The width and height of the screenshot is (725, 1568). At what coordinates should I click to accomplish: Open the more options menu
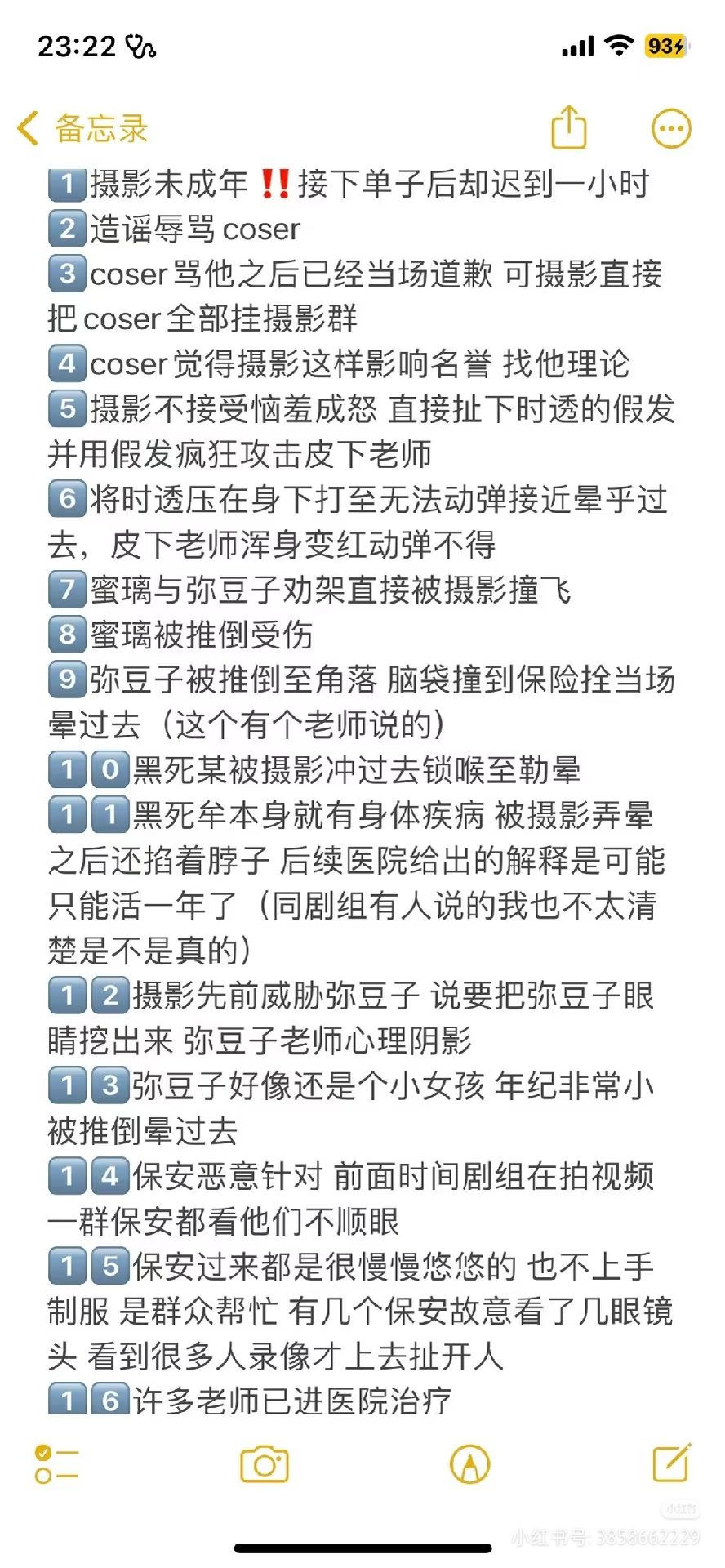click(671, 128)
